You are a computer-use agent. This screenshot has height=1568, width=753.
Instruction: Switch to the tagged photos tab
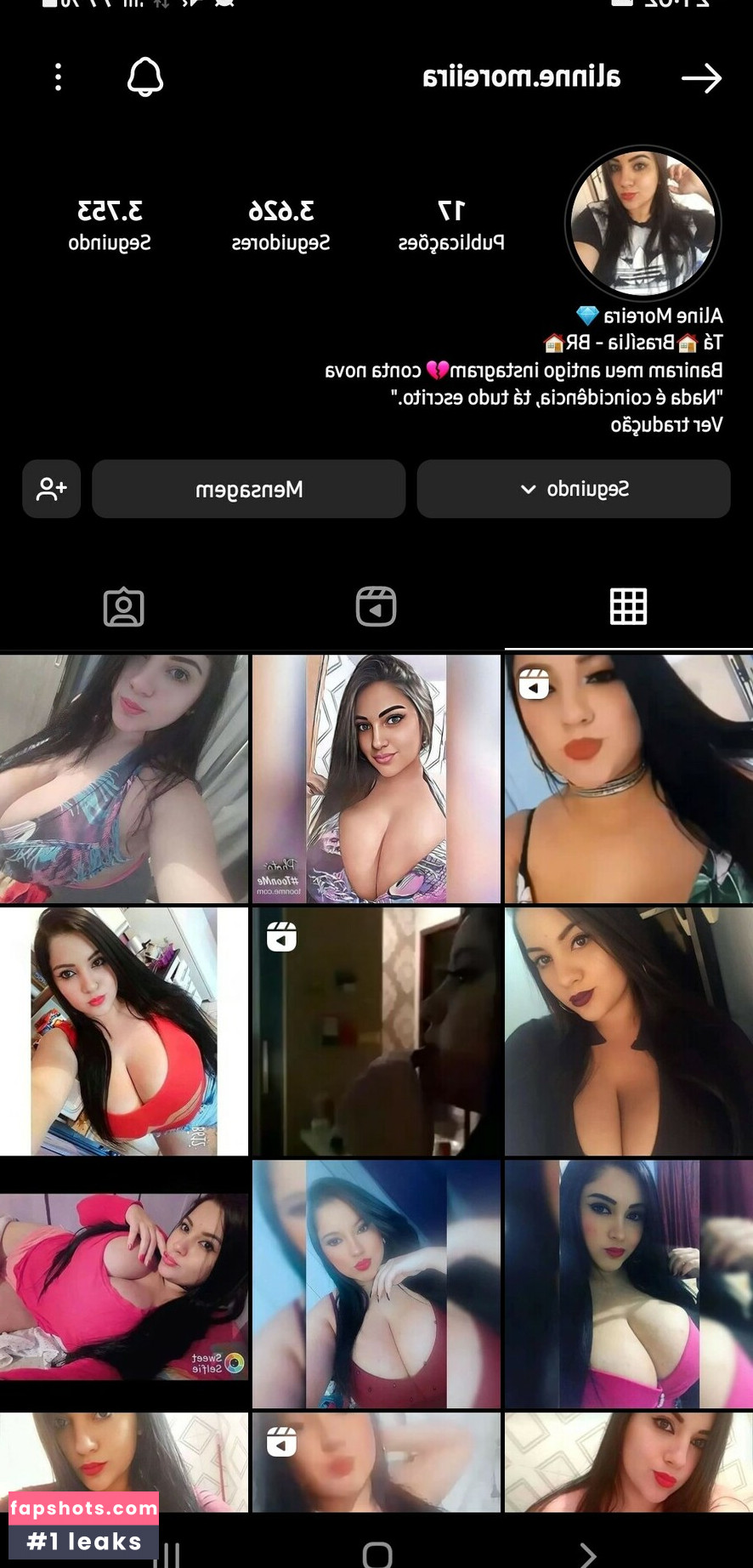(x=124, y=607)
